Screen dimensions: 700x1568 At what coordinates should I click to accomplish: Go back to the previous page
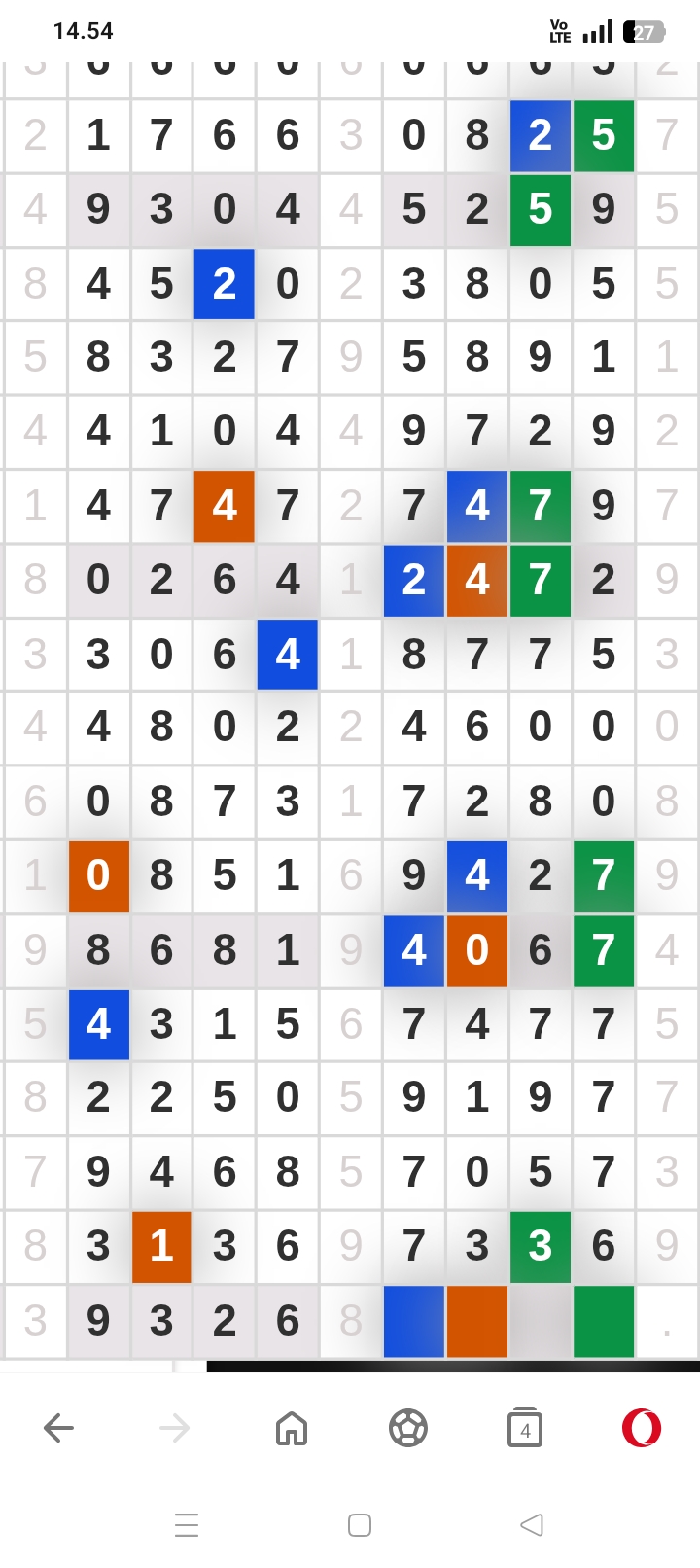coord(59,1427)
